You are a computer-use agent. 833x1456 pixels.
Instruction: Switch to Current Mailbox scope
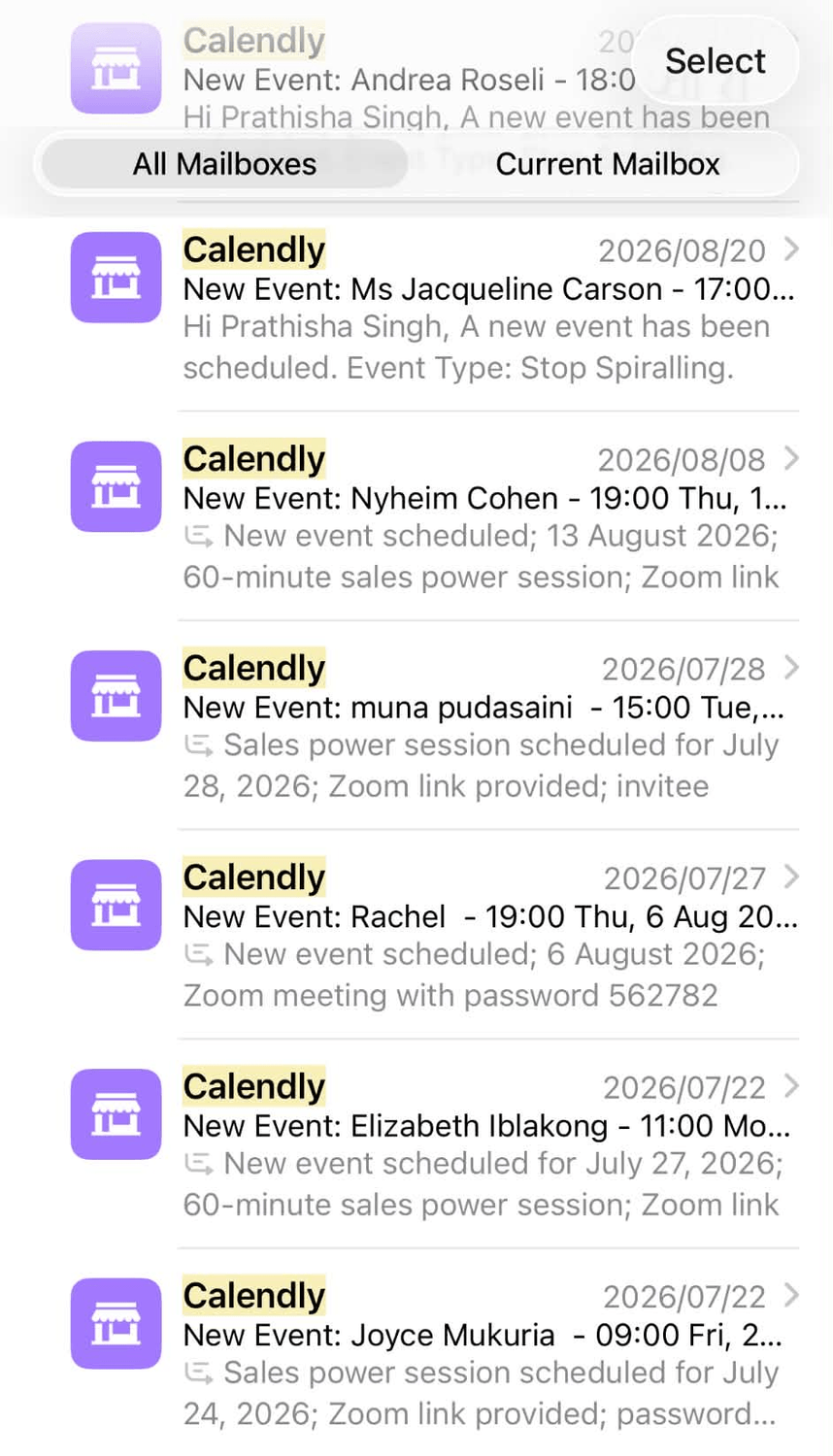[x=608, y=164]
